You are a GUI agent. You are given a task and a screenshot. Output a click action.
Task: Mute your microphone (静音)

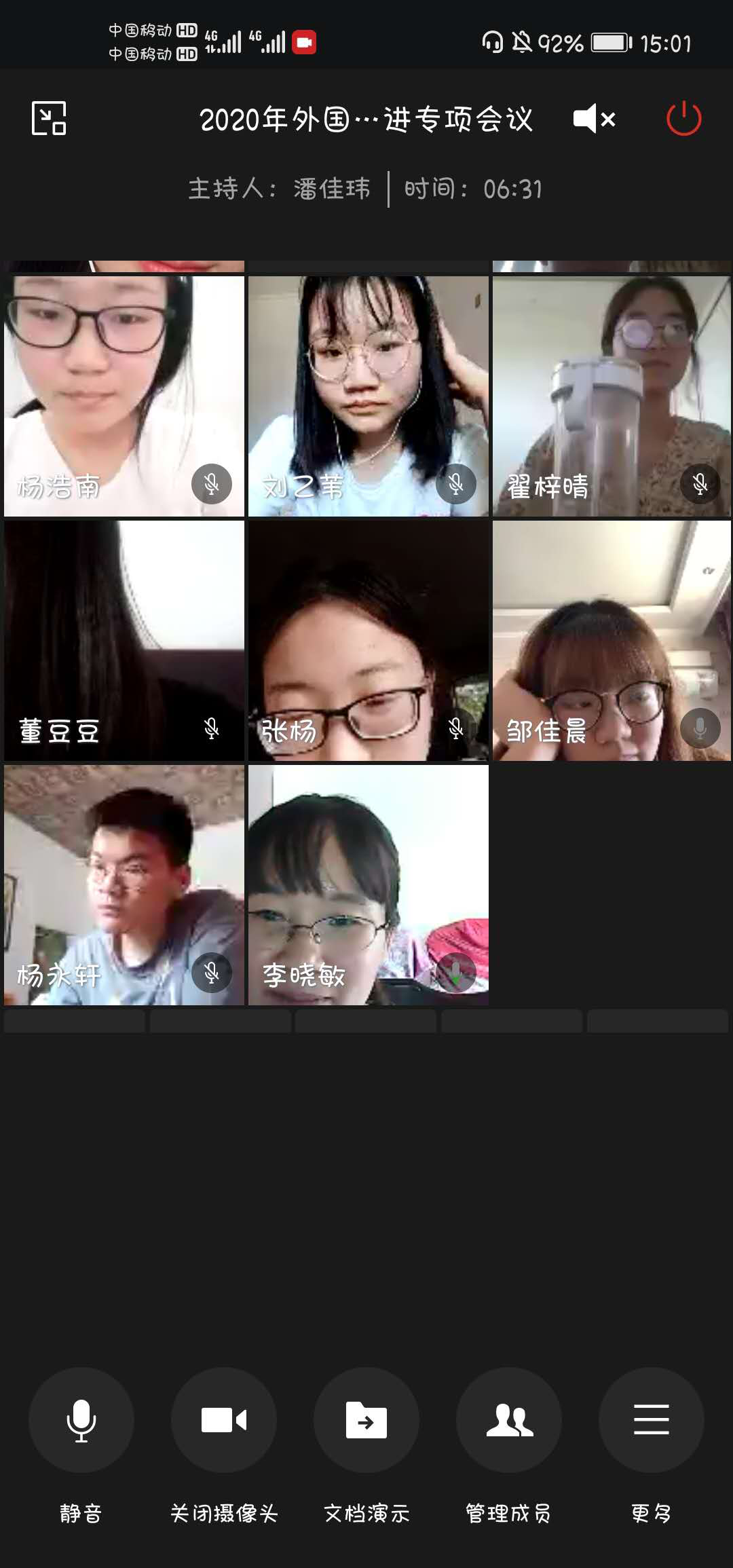point(81,1420)
